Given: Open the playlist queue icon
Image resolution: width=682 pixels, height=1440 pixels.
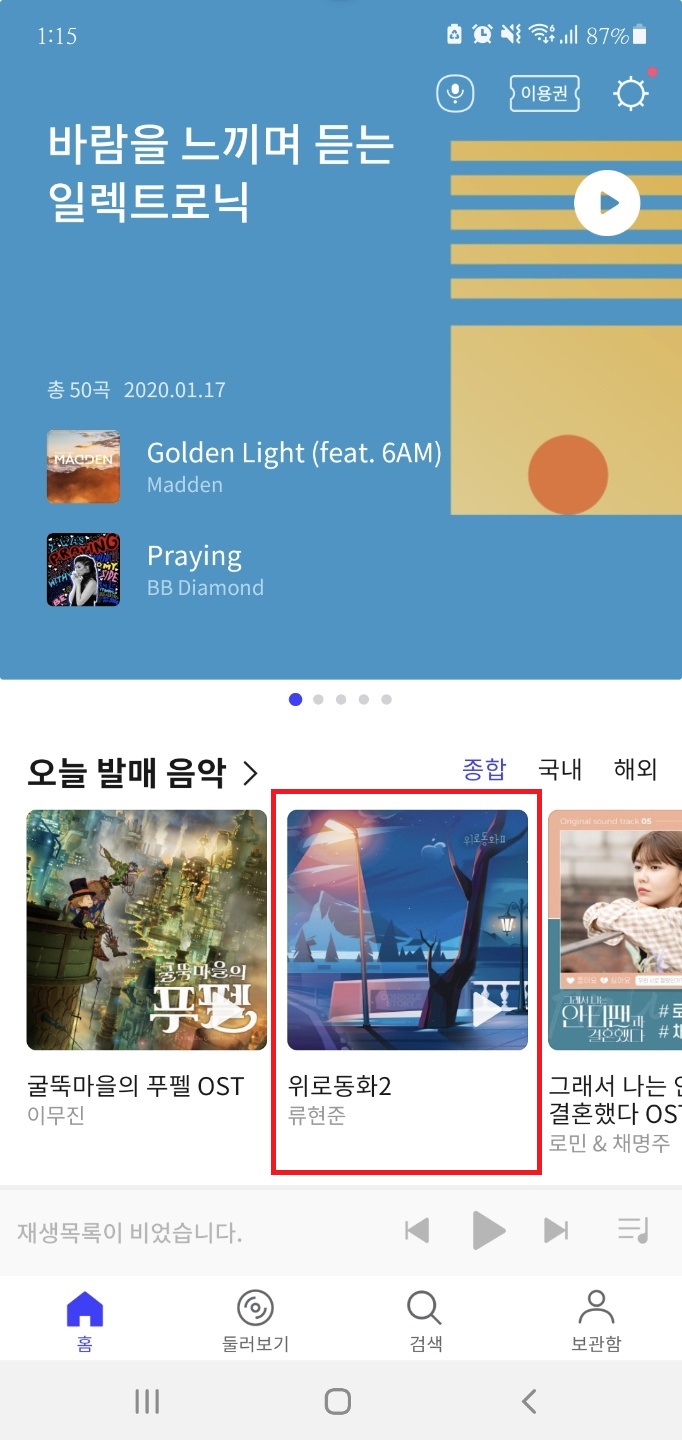Looking at the screenshot, I should (633, 1230).
